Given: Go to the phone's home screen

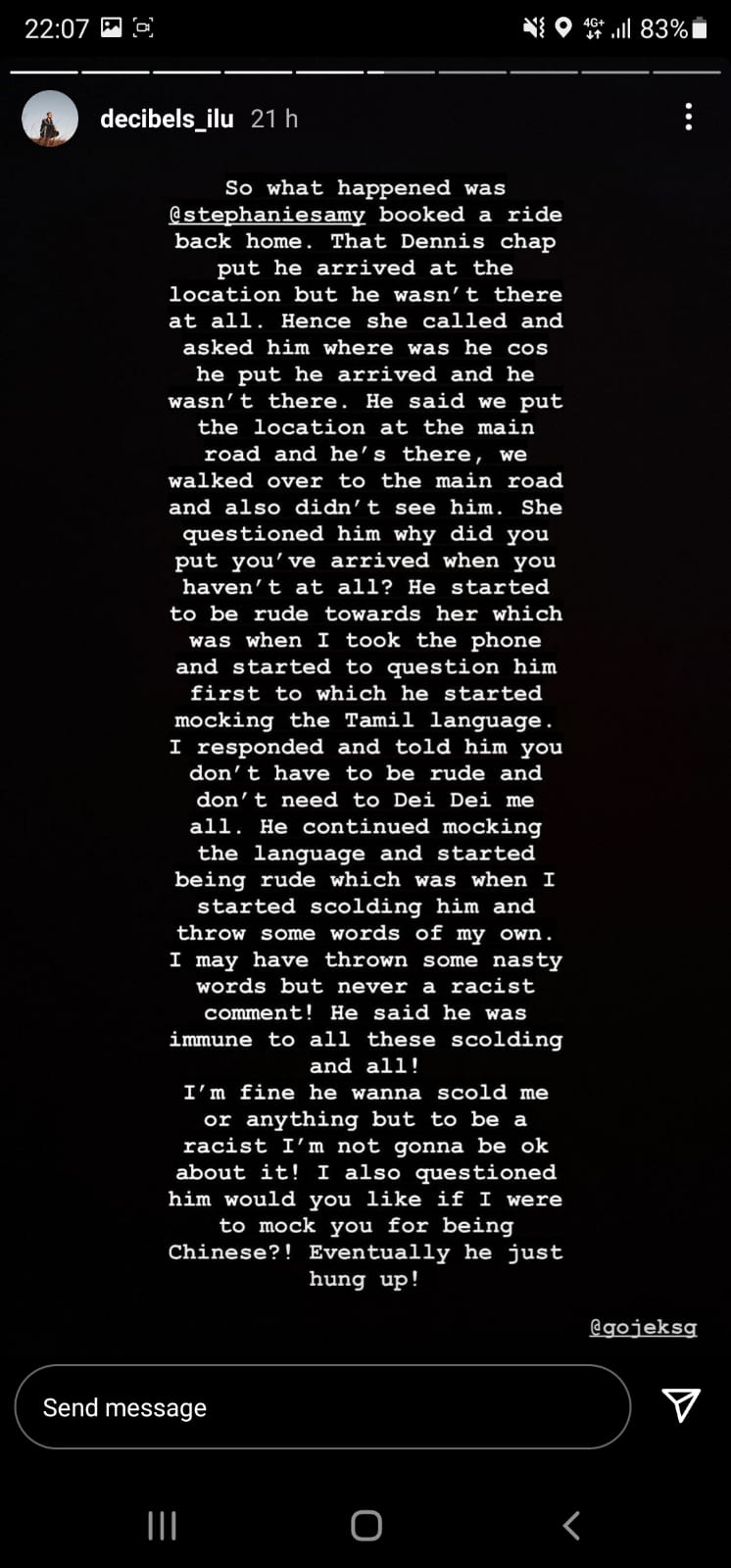Looking at the screenshot, I should click(x=365, y=1525).
